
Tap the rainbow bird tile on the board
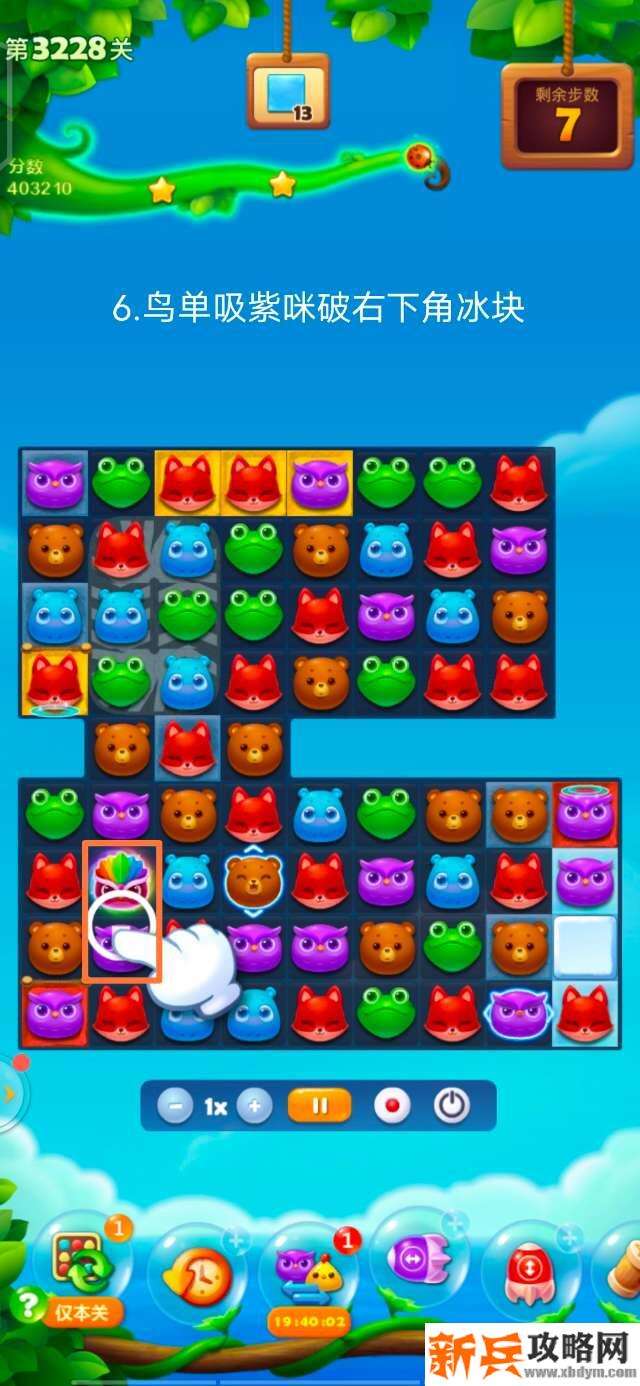(122, 876)
